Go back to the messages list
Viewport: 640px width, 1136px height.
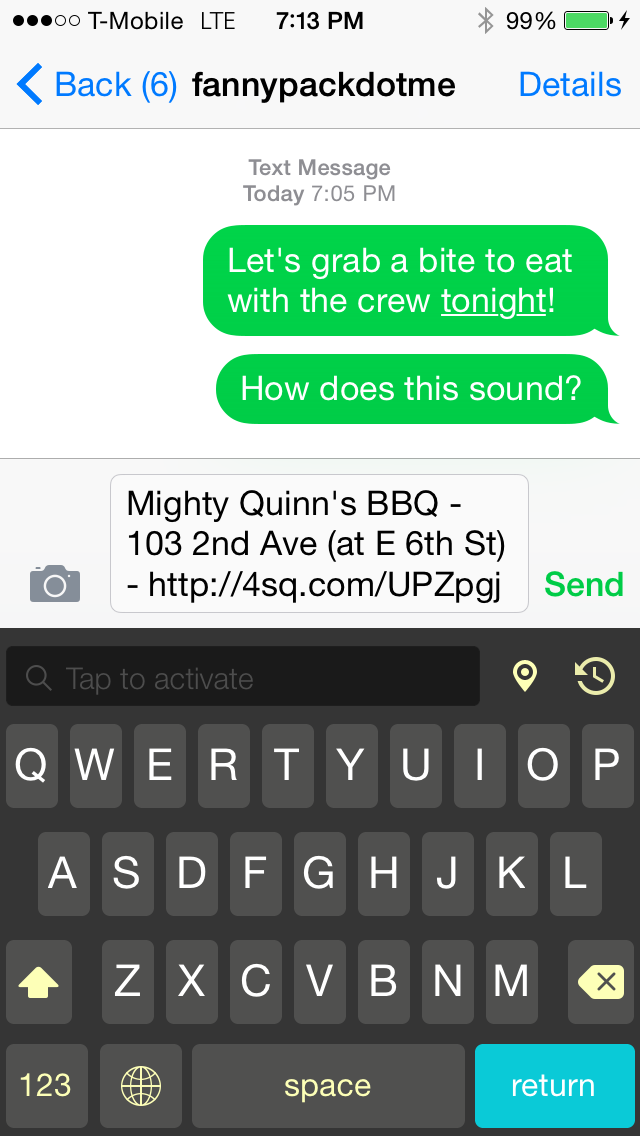[95, 85]
